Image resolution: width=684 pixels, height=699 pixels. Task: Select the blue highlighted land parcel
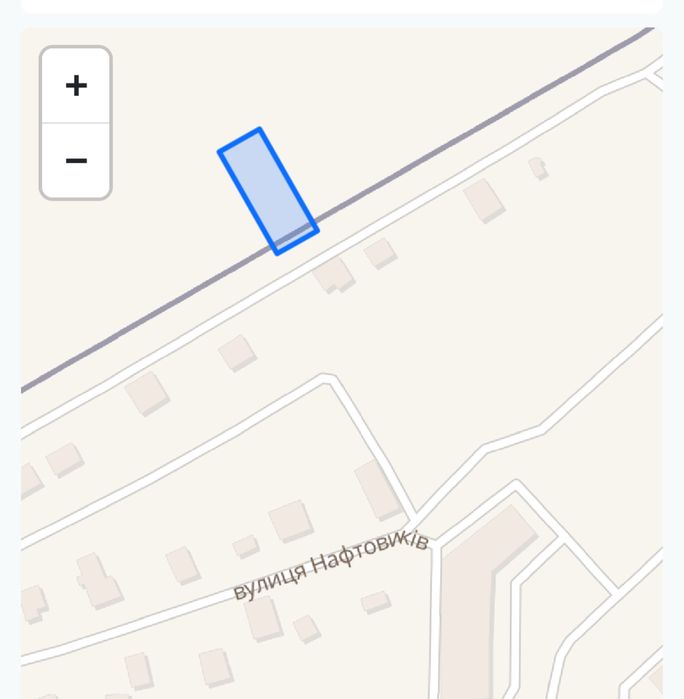pyautogui.click(x=268, y=191)
